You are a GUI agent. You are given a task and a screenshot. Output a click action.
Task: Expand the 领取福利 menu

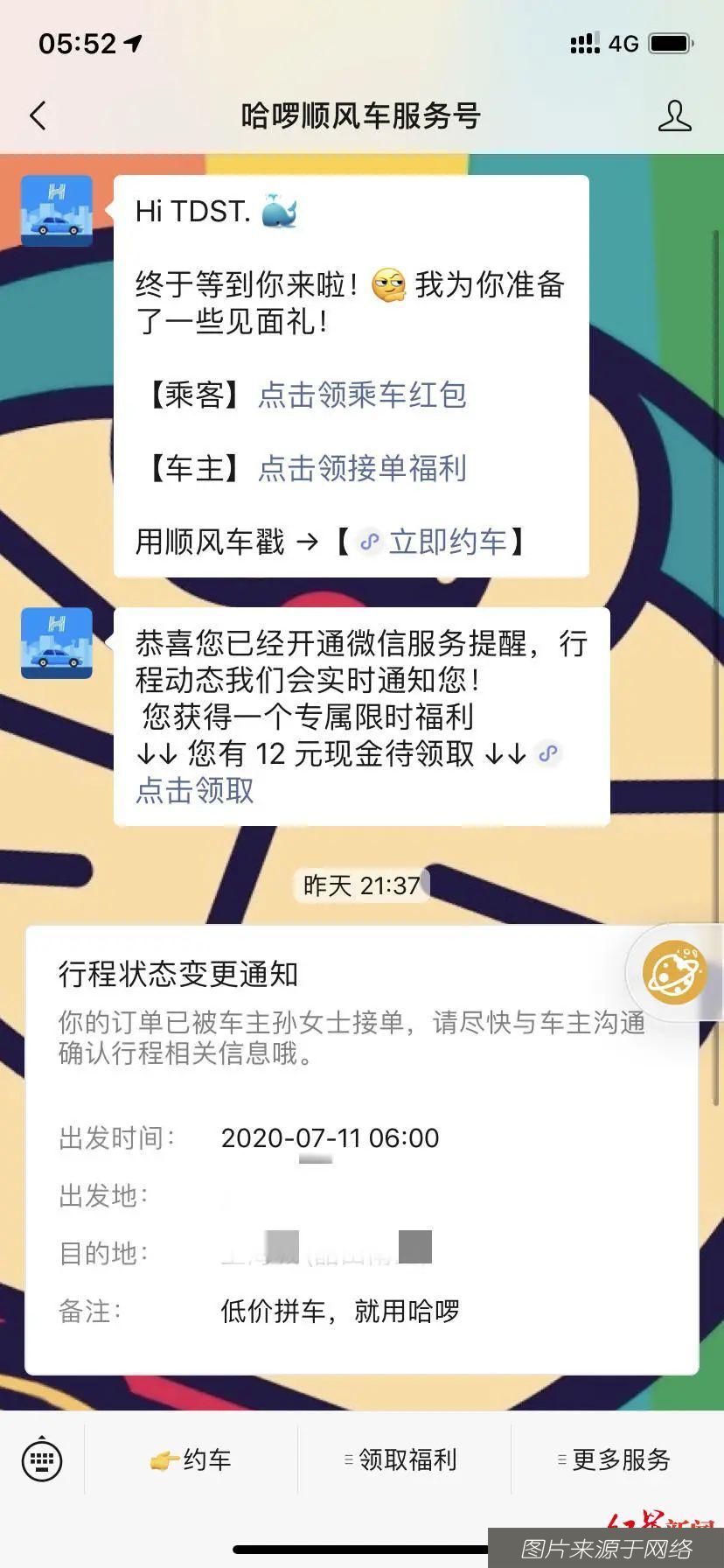point(402,1459)
